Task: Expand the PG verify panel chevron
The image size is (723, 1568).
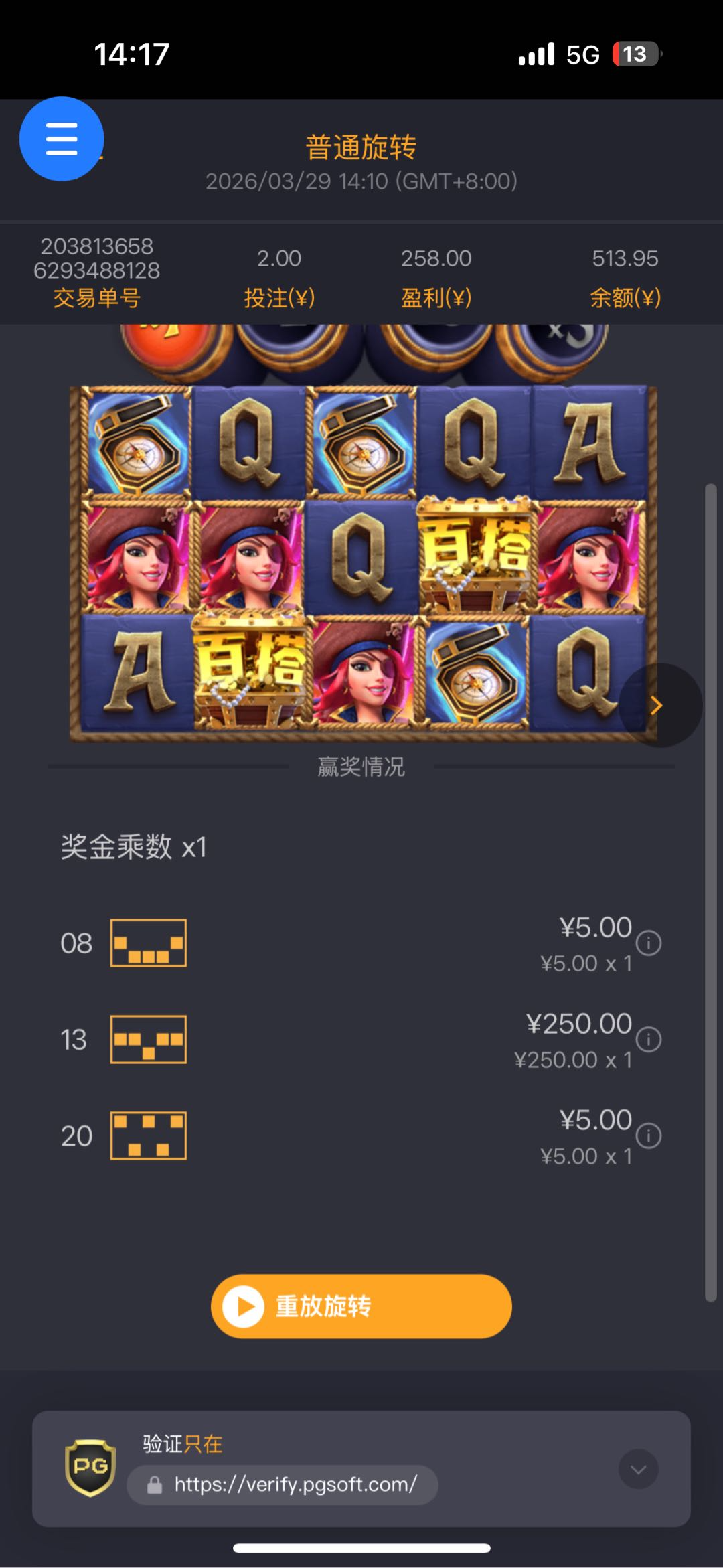Action: tap(638, 1469)
